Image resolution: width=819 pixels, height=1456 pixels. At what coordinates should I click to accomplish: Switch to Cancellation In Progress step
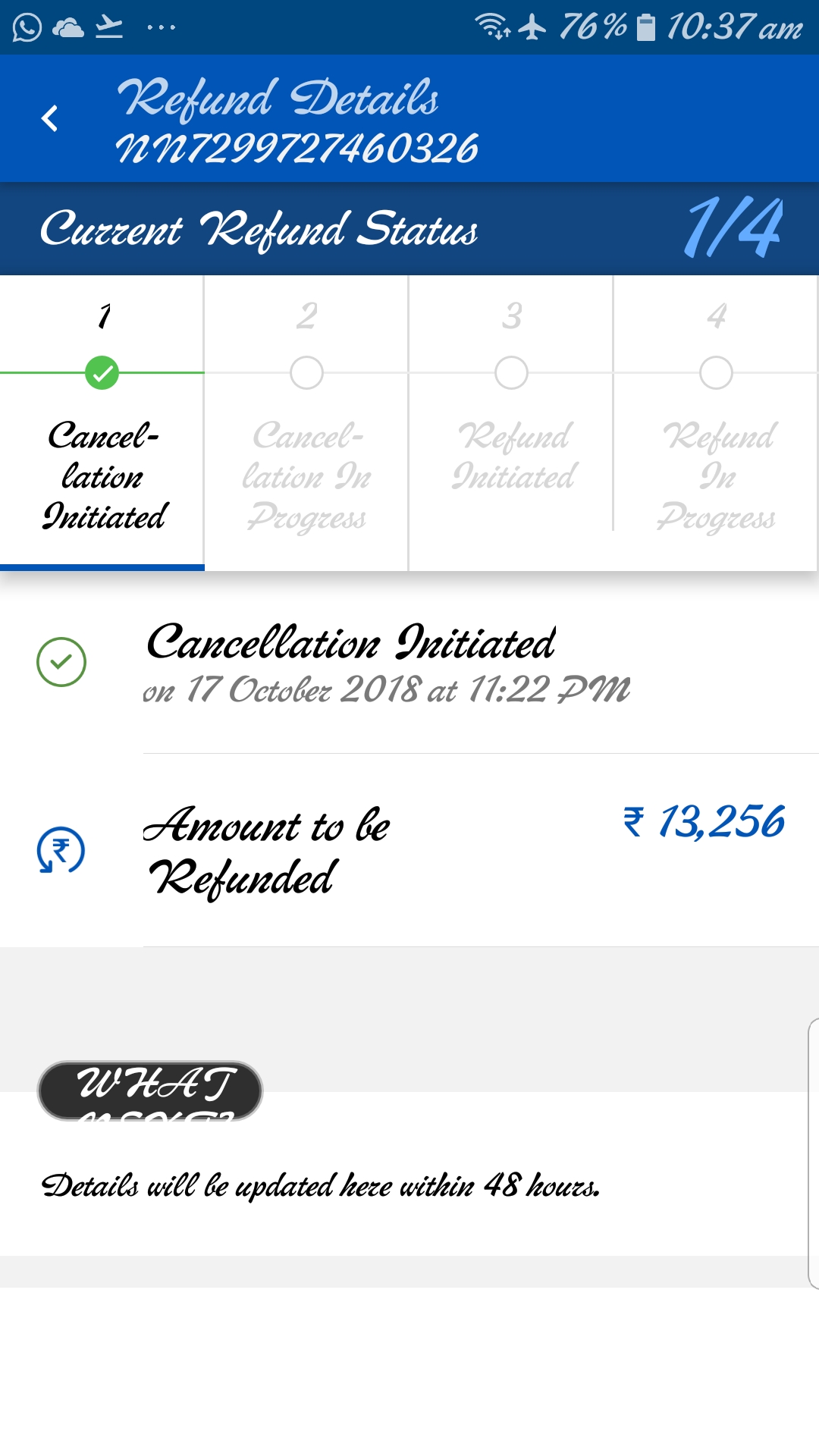coord(306,422)
